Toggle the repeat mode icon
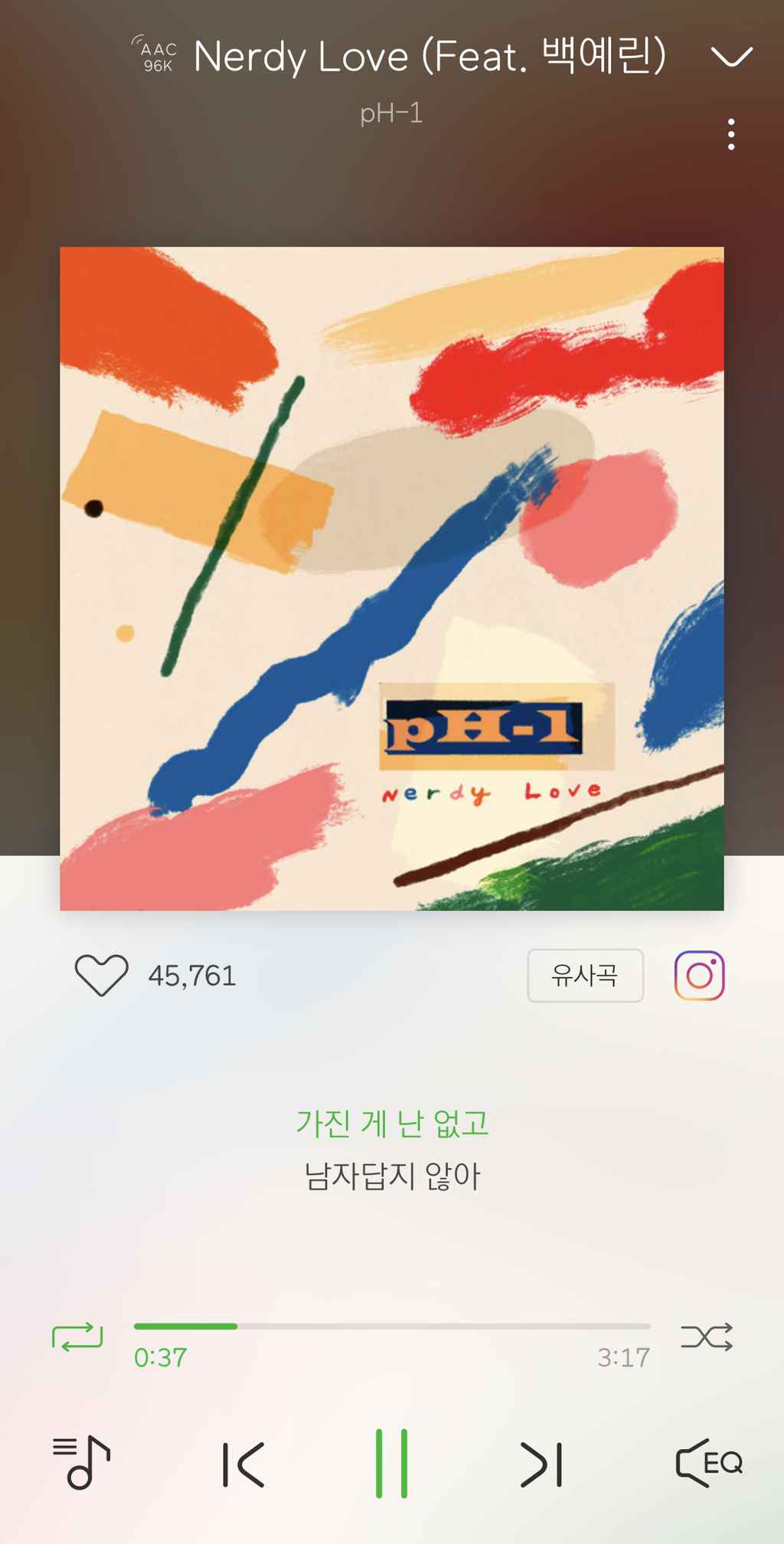The image size is (784, 1544). [x=77, y=1336]
